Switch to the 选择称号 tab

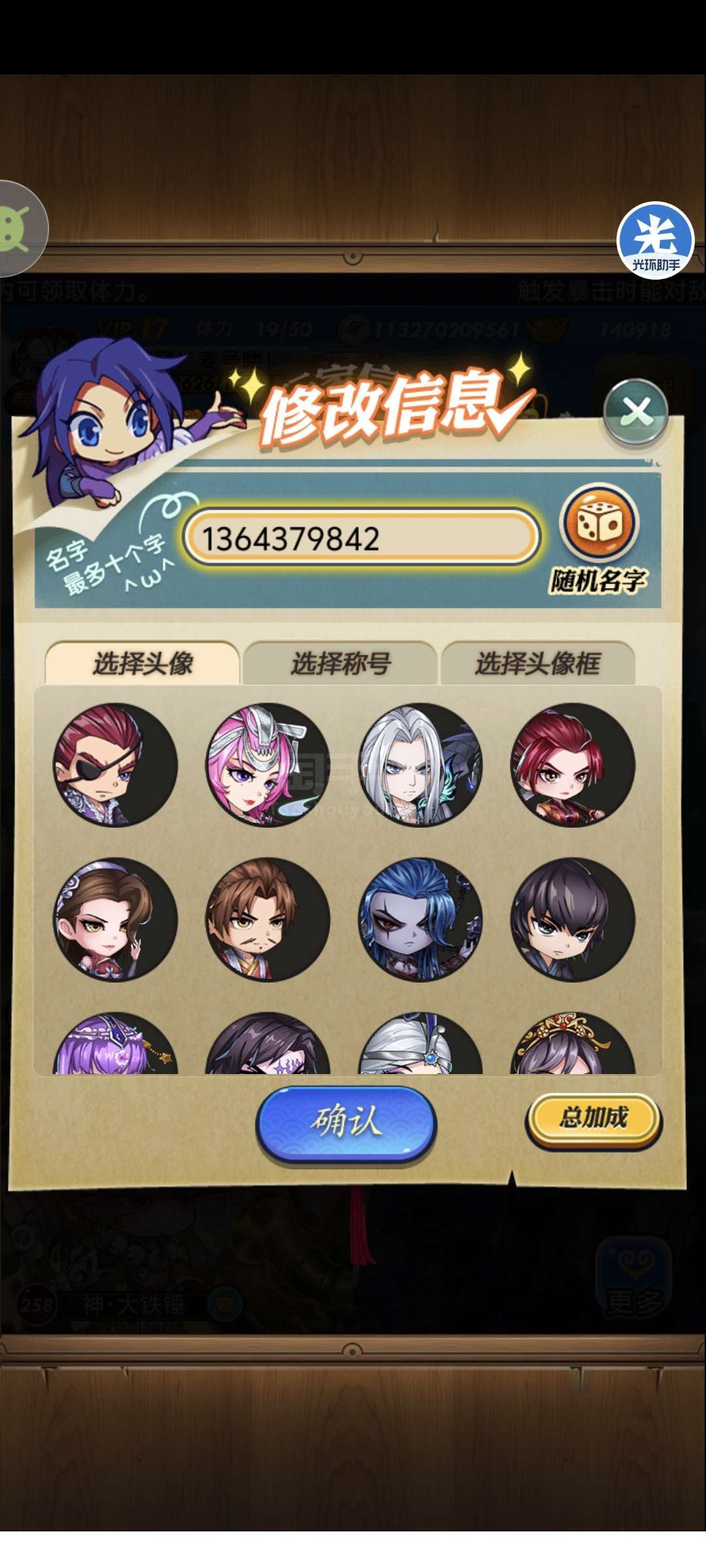(x=340, y=663)
